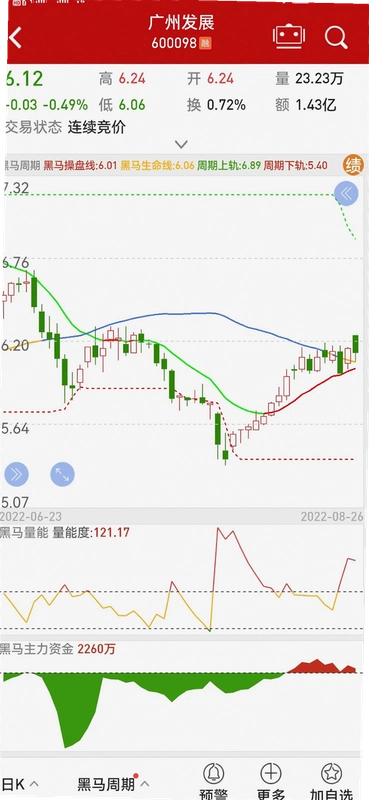Add stock to watchlist with 加自选
Screen dimensions: 369x800
(x=332, y=783)
